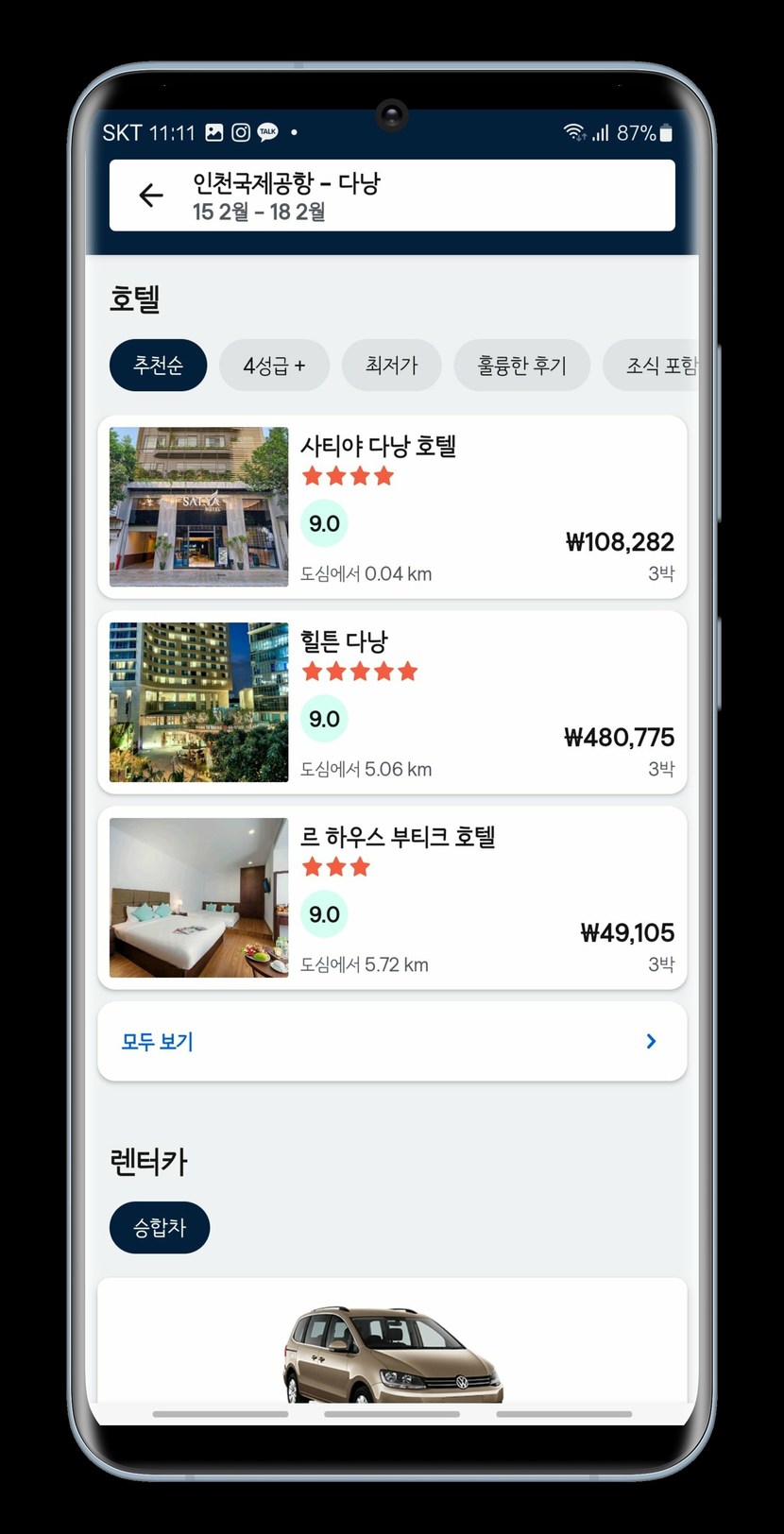
Task: Open the 인천국제공항 - 다낭 search field
Action: point(416,196)
